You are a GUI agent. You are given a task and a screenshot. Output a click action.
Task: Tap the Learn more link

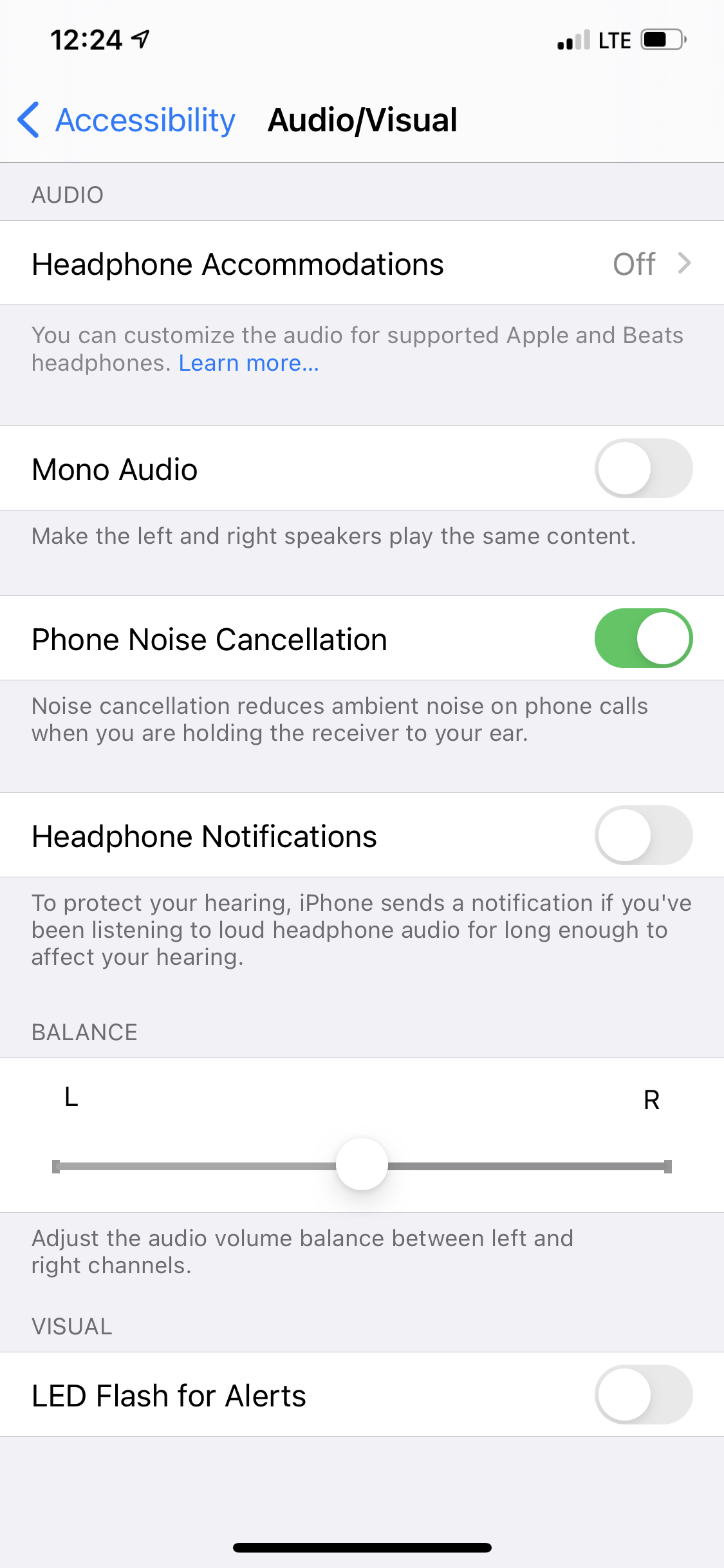click(x=248, y=364)
